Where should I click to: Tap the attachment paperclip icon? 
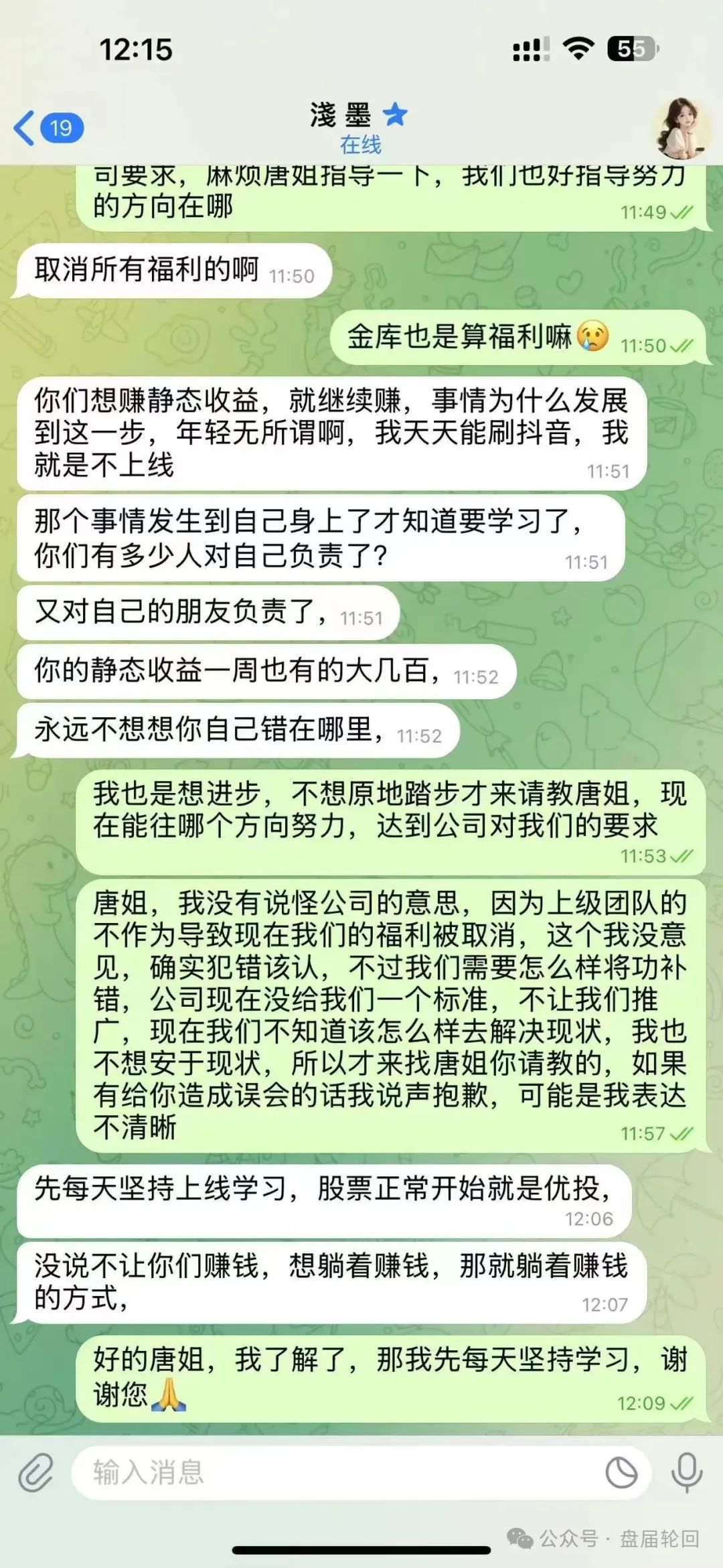35,1472
